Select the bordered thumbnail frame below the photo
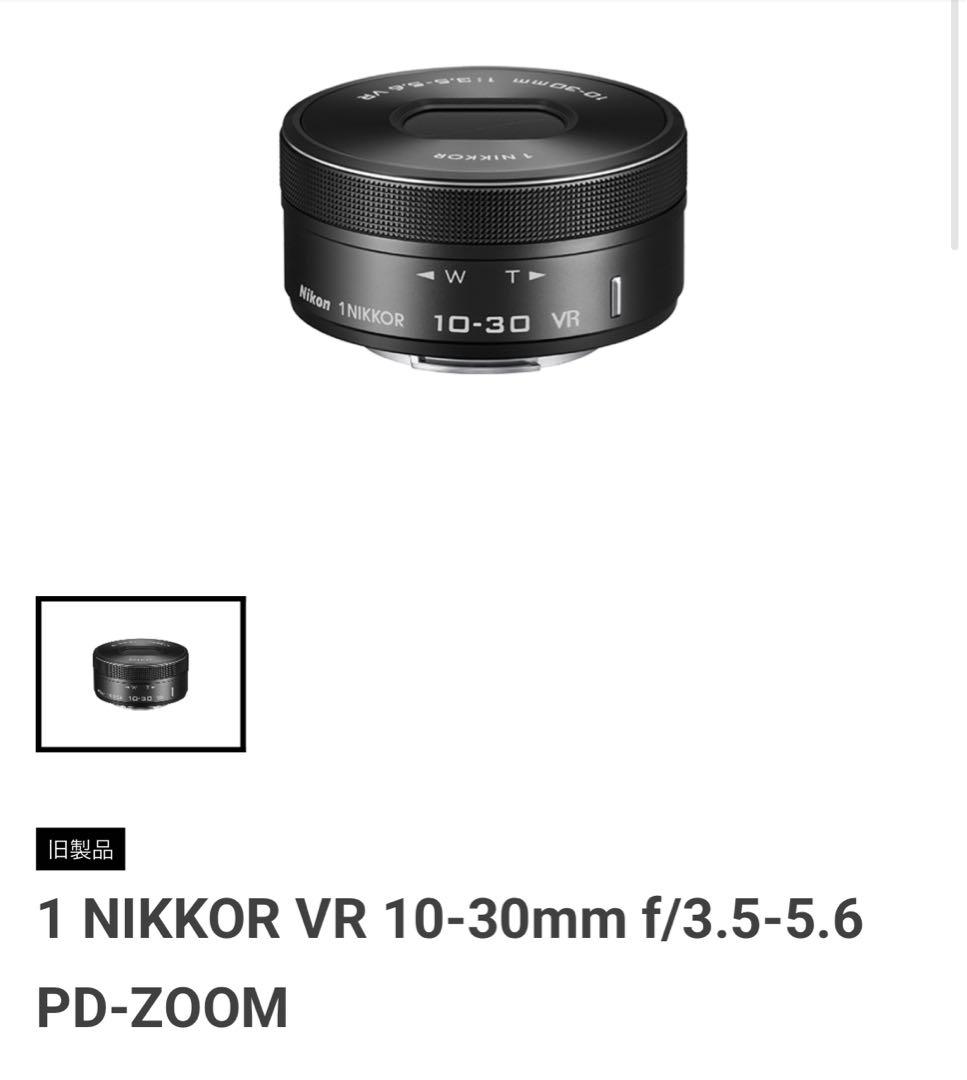The image size is (967, 1080). point(140,672)
